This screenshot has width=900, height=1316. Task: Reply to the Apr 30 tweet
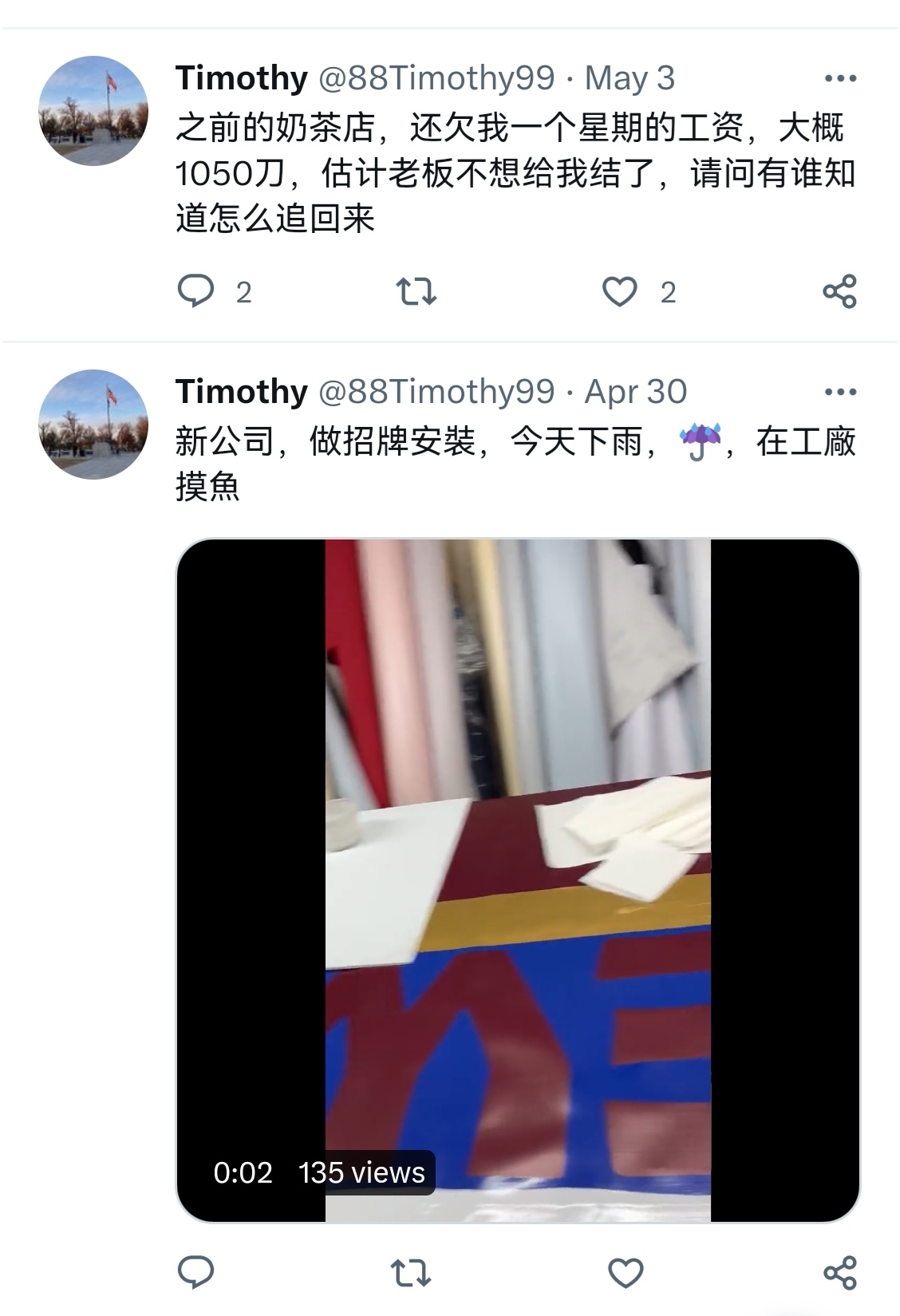(195, 1272)
